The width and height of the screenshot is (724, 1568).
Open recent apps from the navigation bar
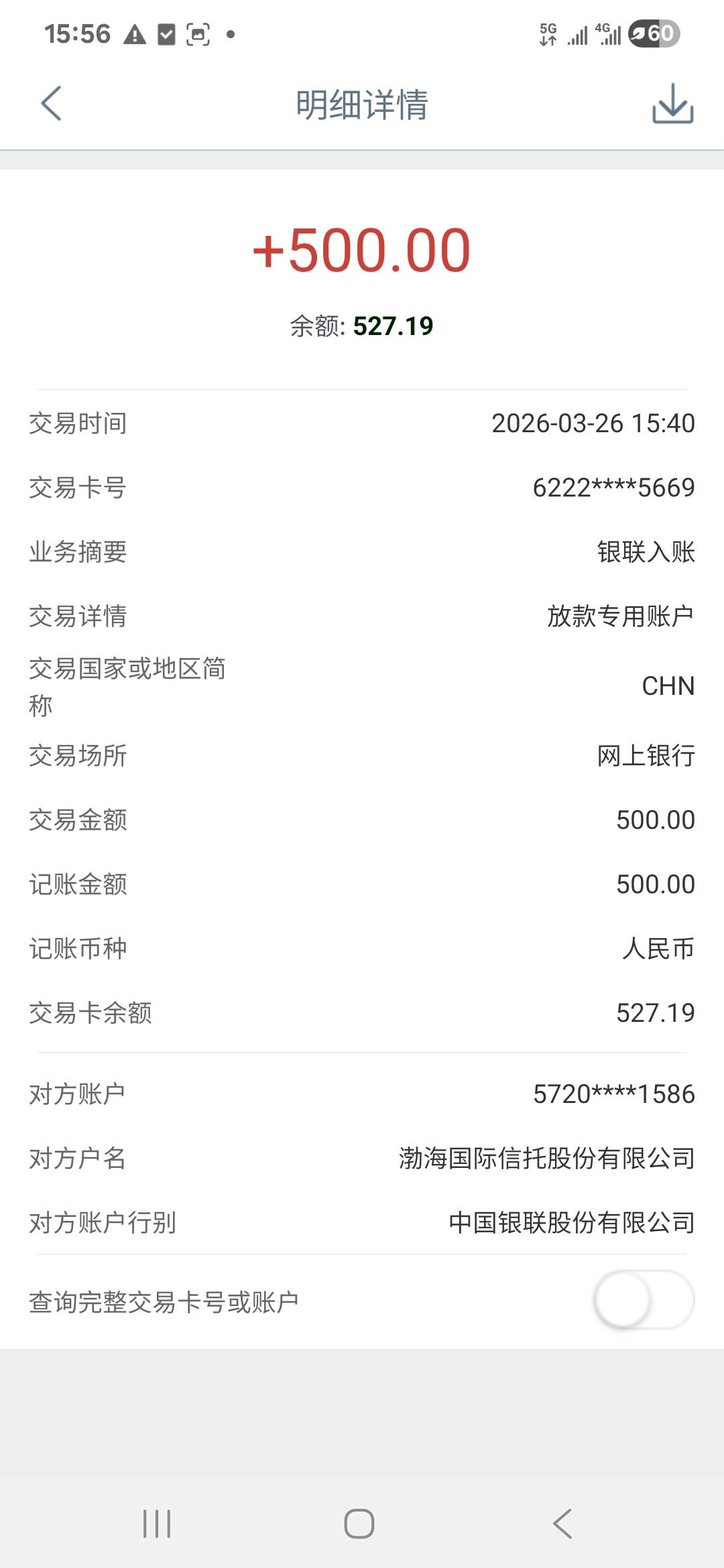coord(157,1523)
